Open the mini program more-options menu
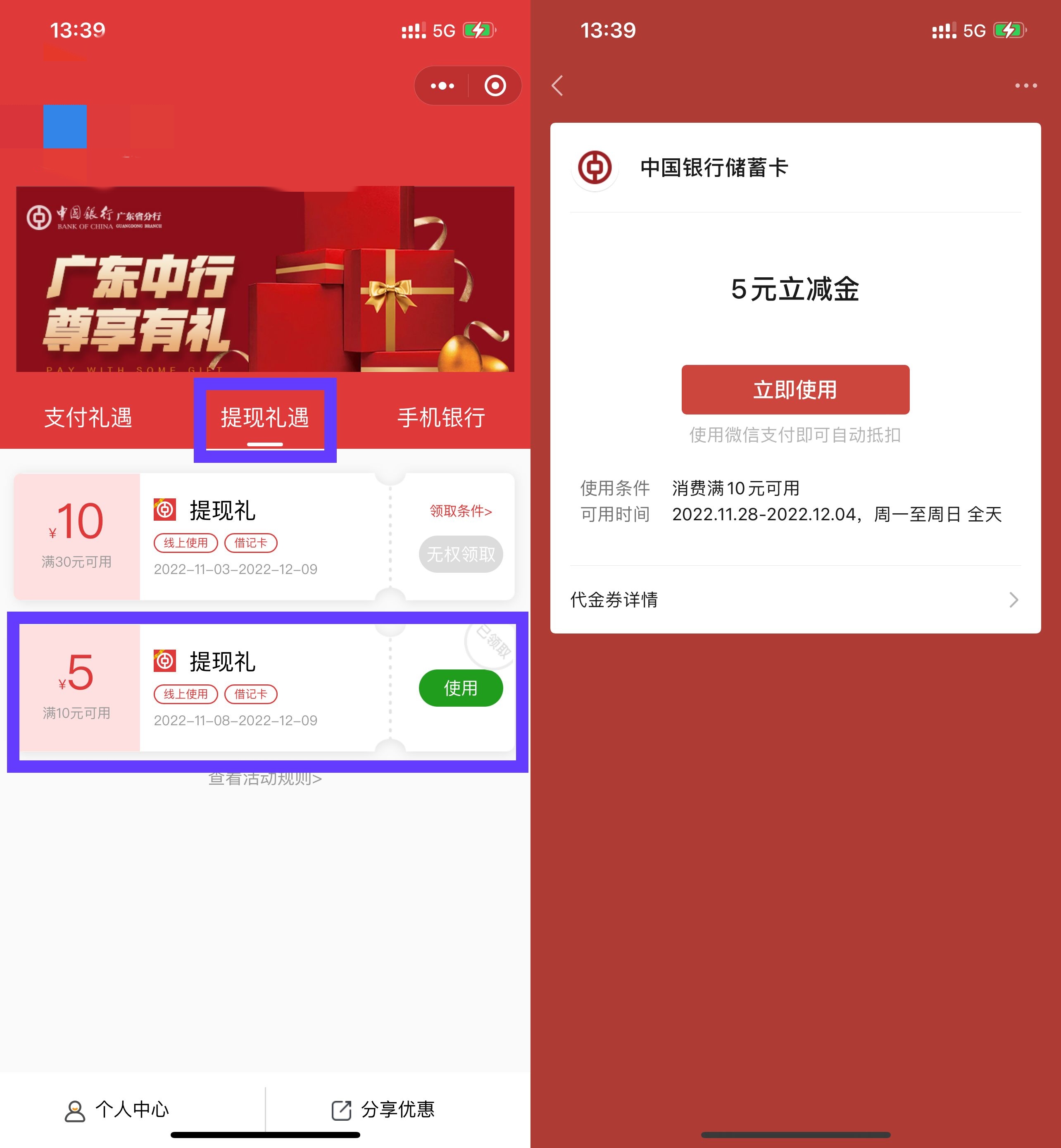Screen dimensions: 1061x1148 [442, 86]
